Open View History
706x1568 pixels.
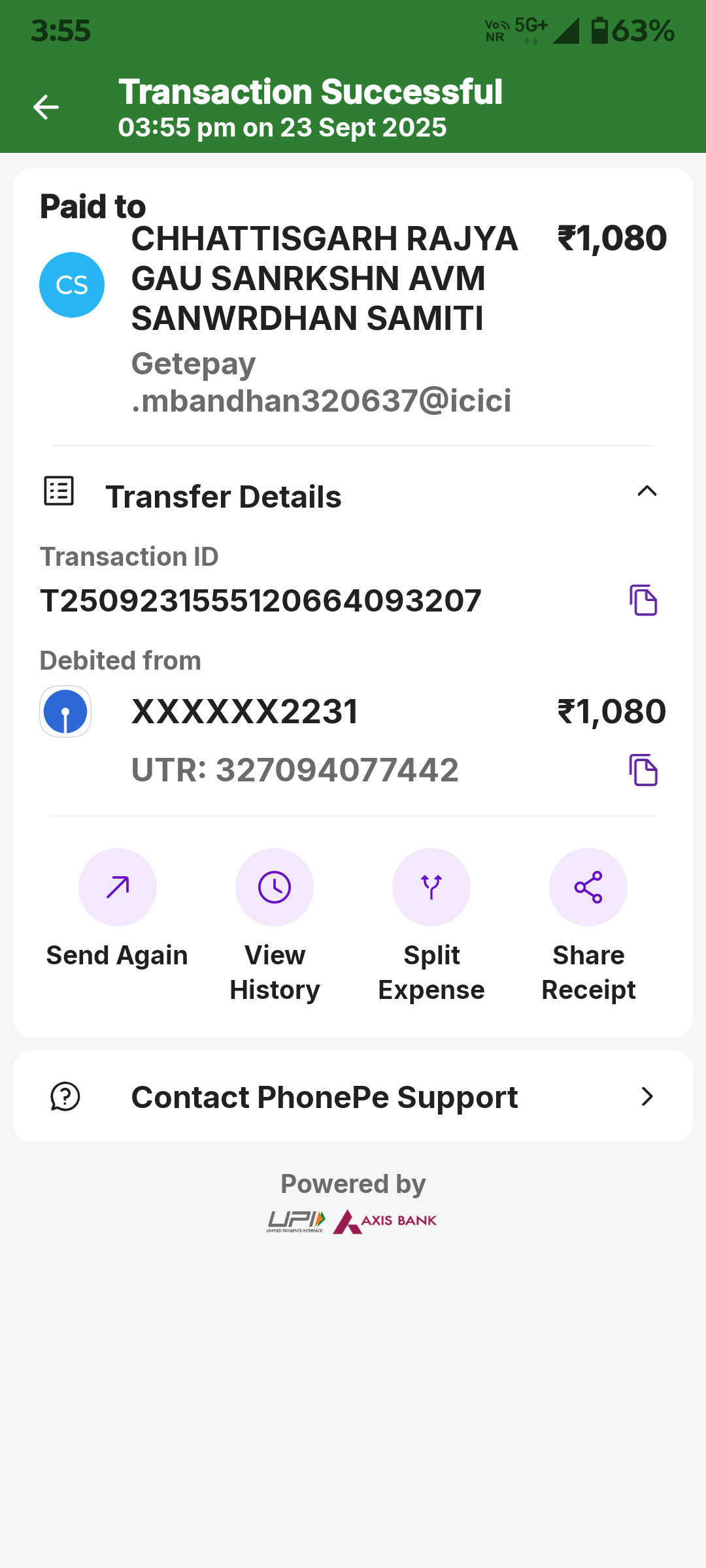[275, 887]
